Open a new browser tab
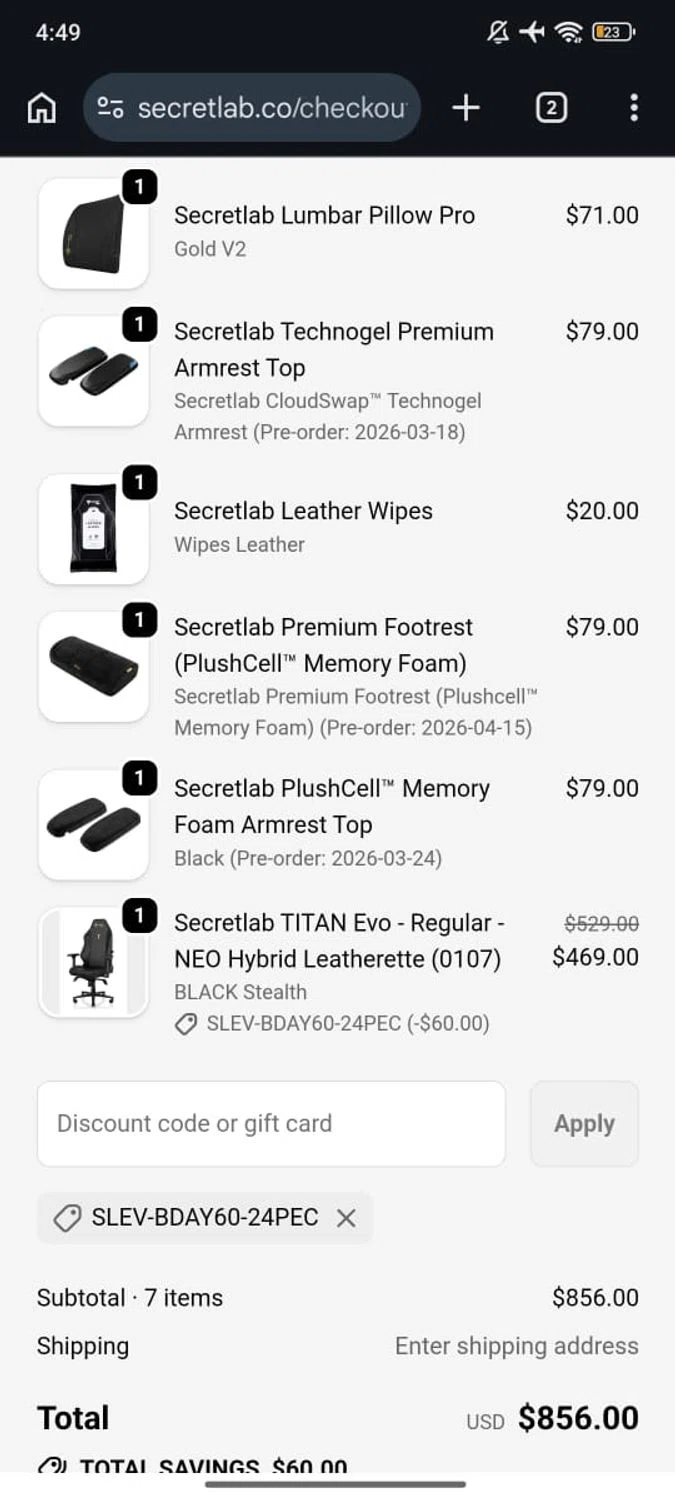The image size is (675, 1500). point(466,108)
